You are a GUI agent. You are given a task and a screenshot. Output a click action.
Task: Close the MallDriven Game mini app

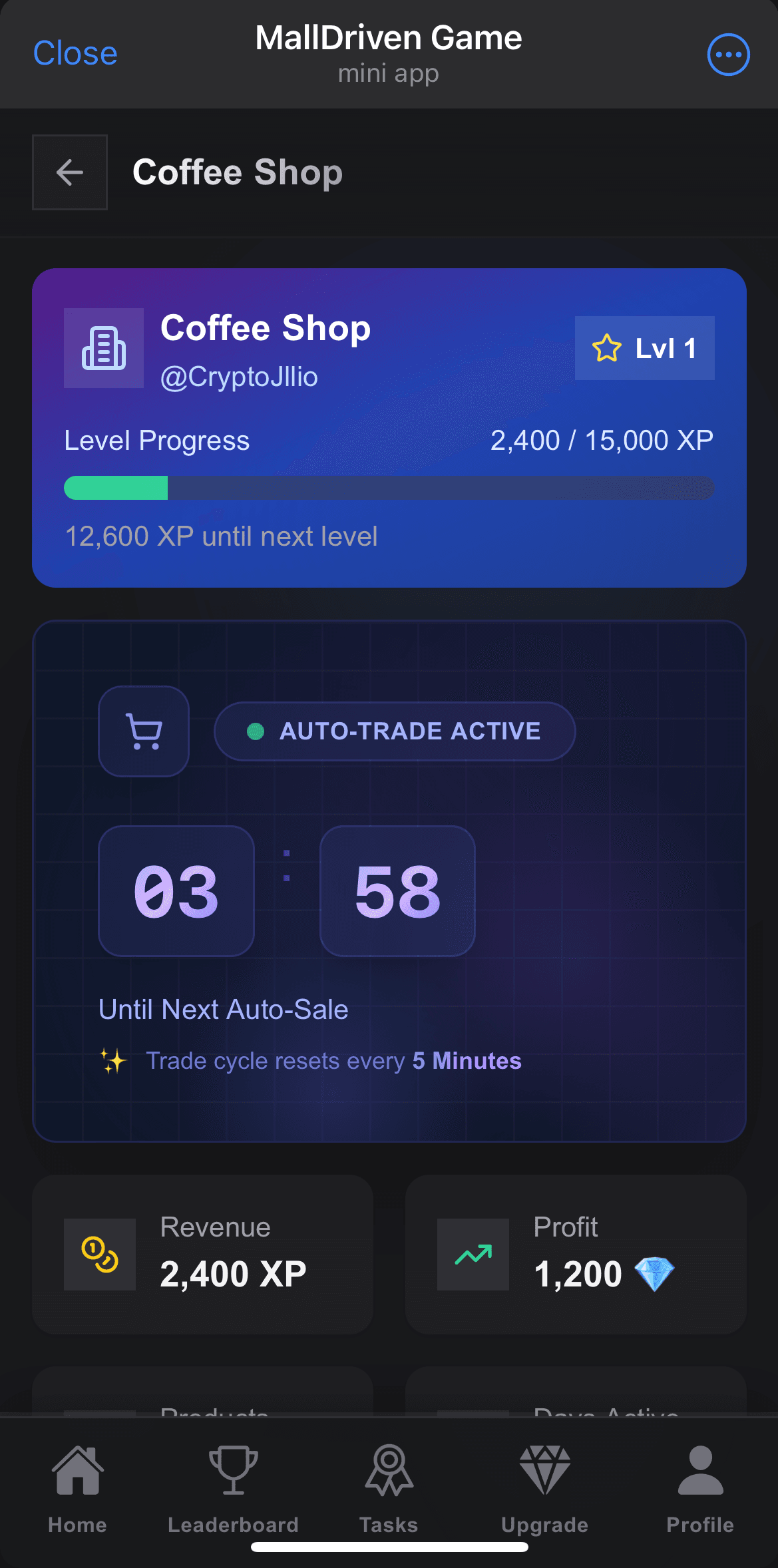click(75, 54)
